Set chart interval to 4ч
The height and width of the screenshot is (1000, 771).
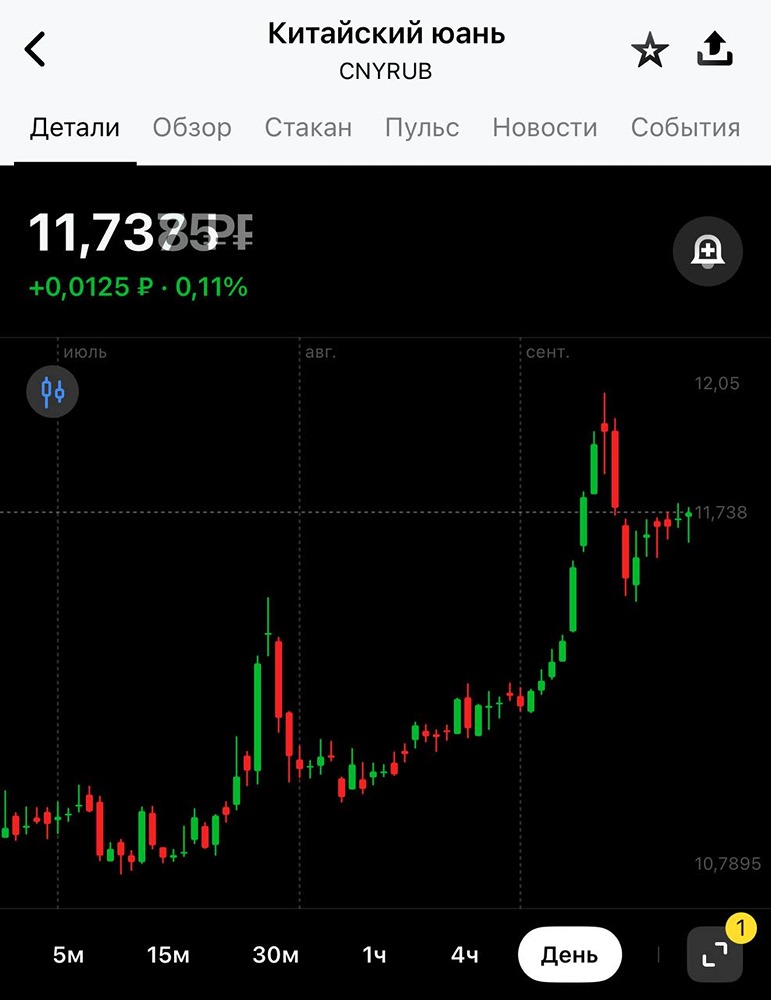tap(464, 955)
